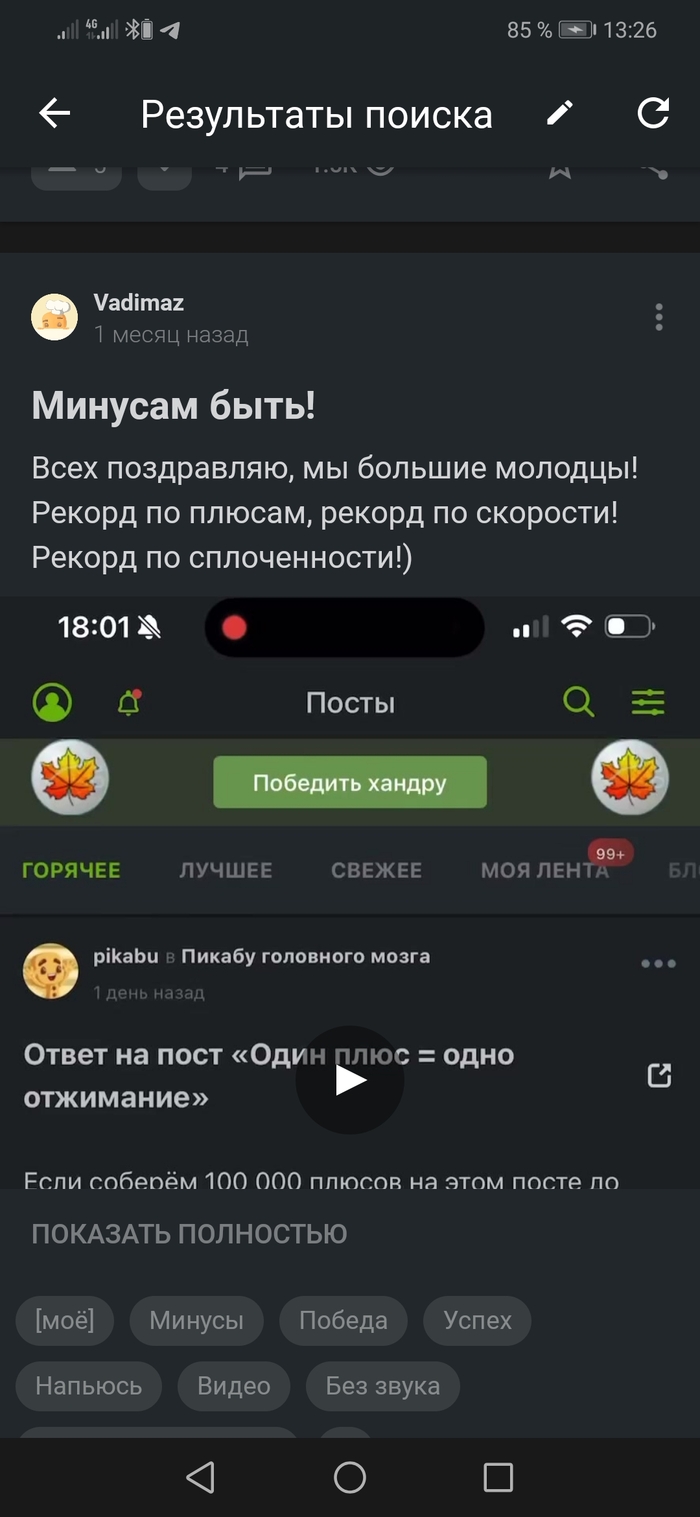Open Vadimaz's profile

138,302
